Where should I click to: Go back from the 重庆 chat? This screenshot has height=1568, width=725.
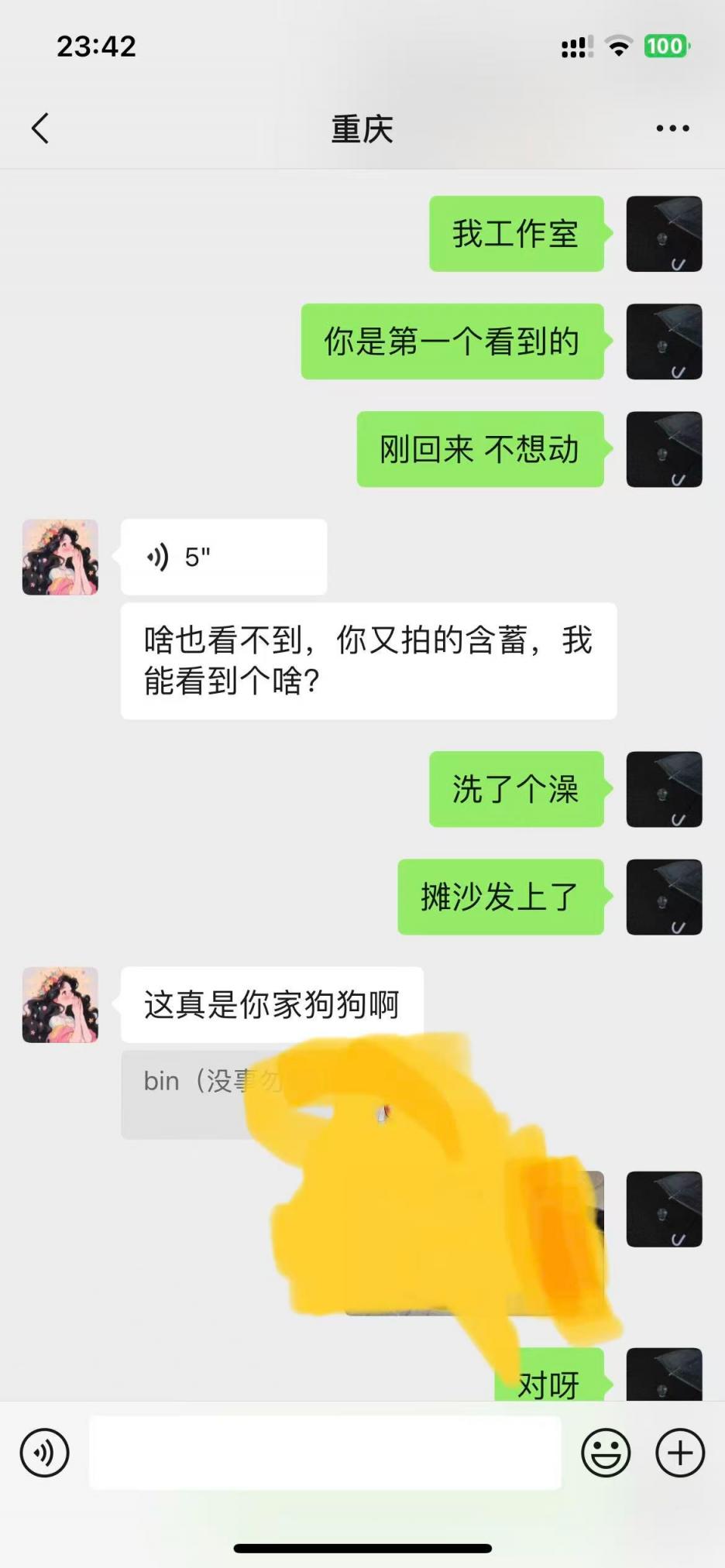[40, 129]
